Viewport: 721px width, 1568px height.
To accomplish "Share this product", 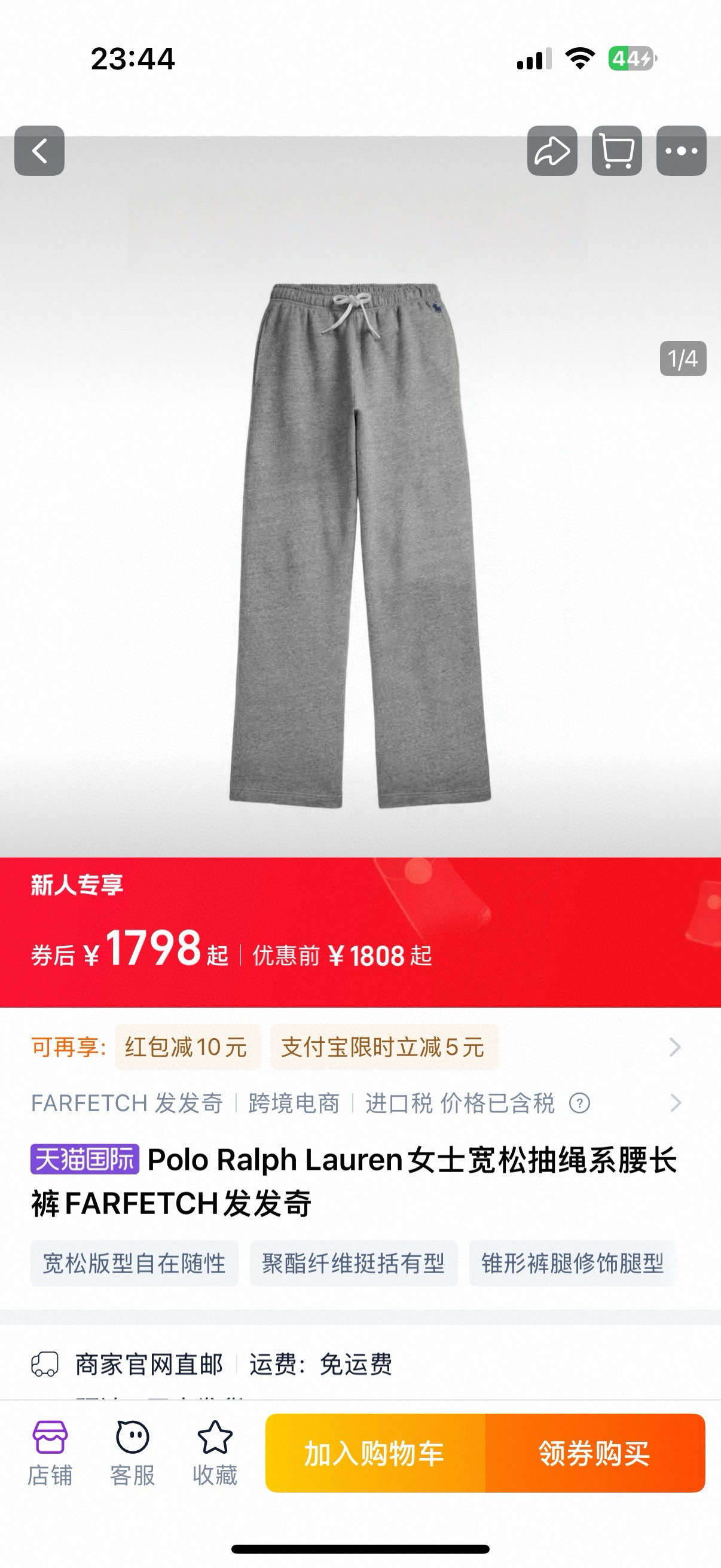I will [x=552, y=151].
